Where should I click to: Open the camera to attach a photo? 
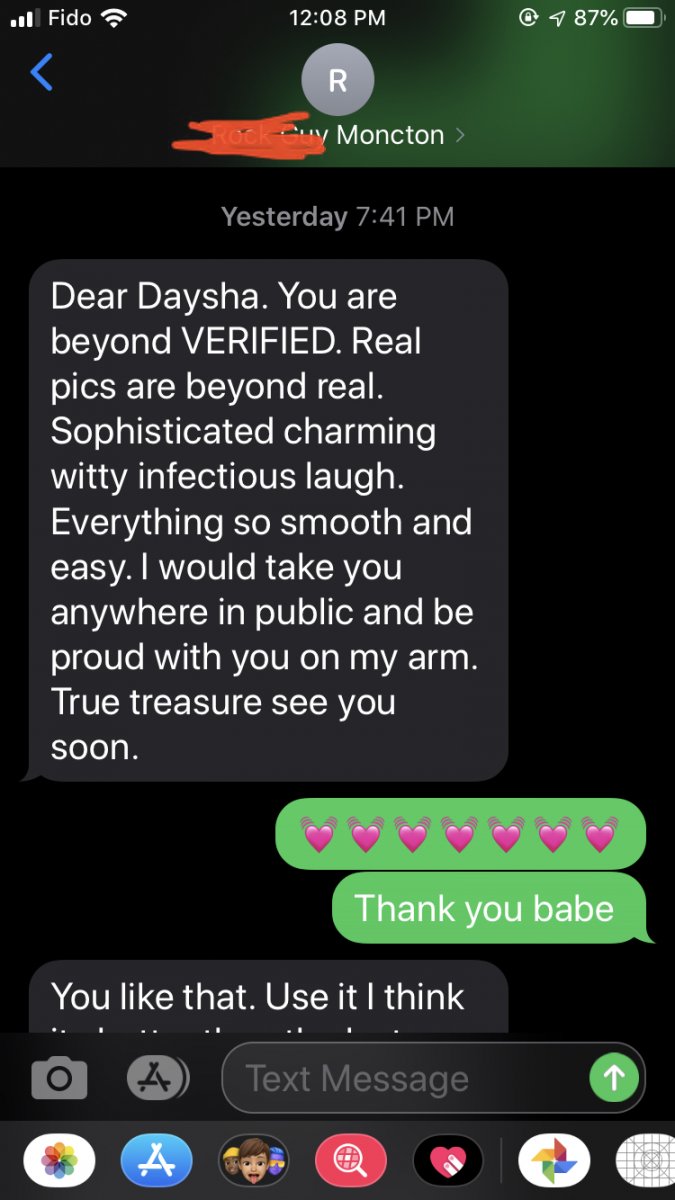coord(59,1077)
